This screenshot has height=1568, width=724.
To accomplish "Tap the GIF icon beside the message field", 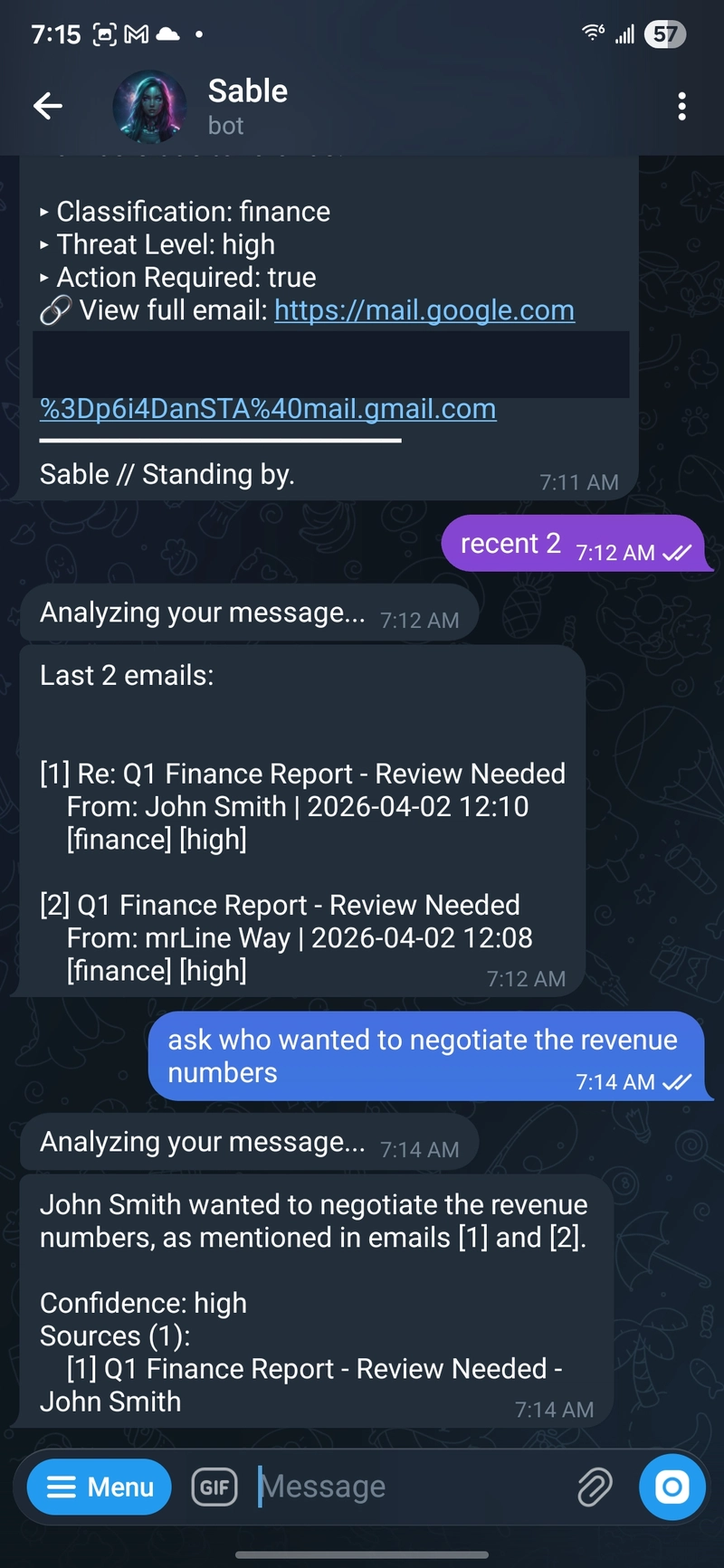I will click(x=214, y=1486).
